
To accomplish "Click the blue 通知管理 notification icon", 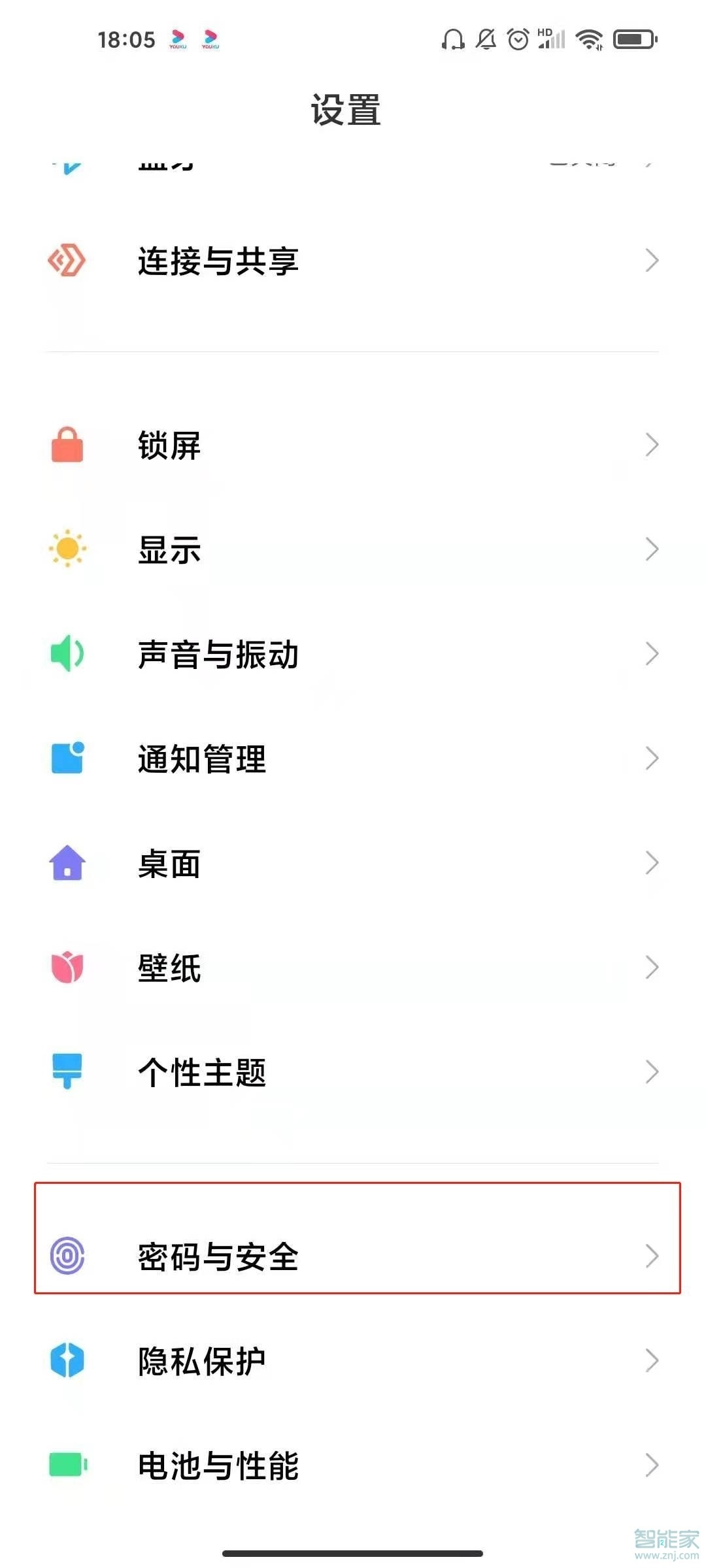I will (66, 759).
